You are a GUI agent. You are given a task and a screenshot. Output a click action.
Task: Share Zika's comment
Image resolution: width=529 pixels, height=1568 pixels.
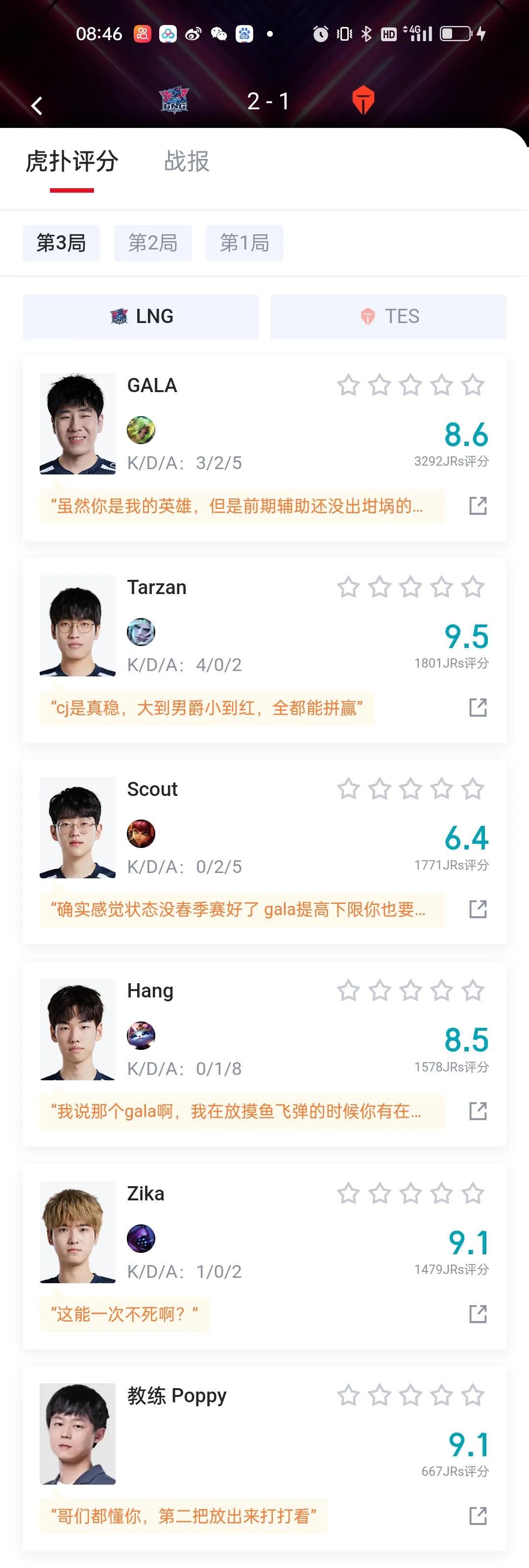point(478,1314)
